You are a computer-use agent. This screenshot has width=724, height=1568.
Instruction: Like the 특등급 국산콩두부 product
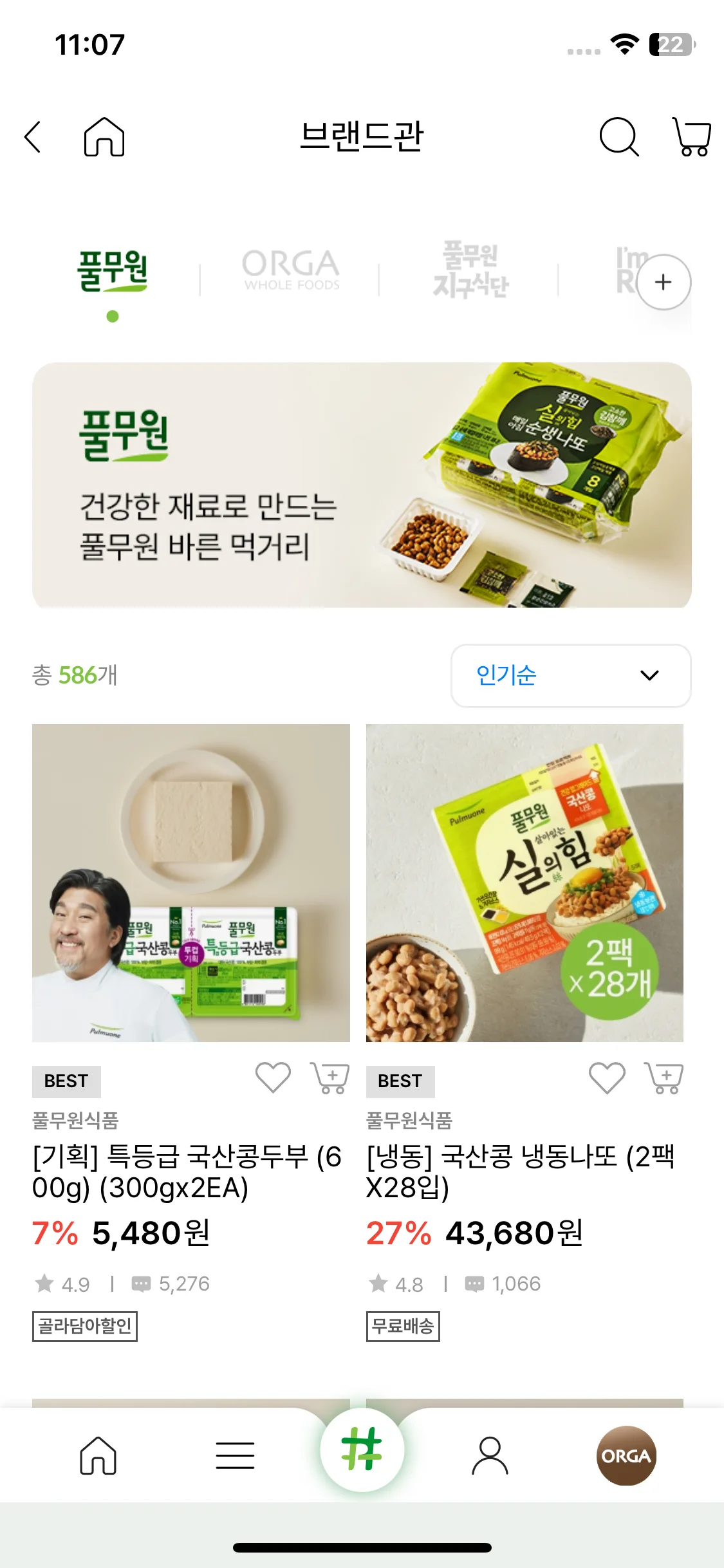(274, 1078)
